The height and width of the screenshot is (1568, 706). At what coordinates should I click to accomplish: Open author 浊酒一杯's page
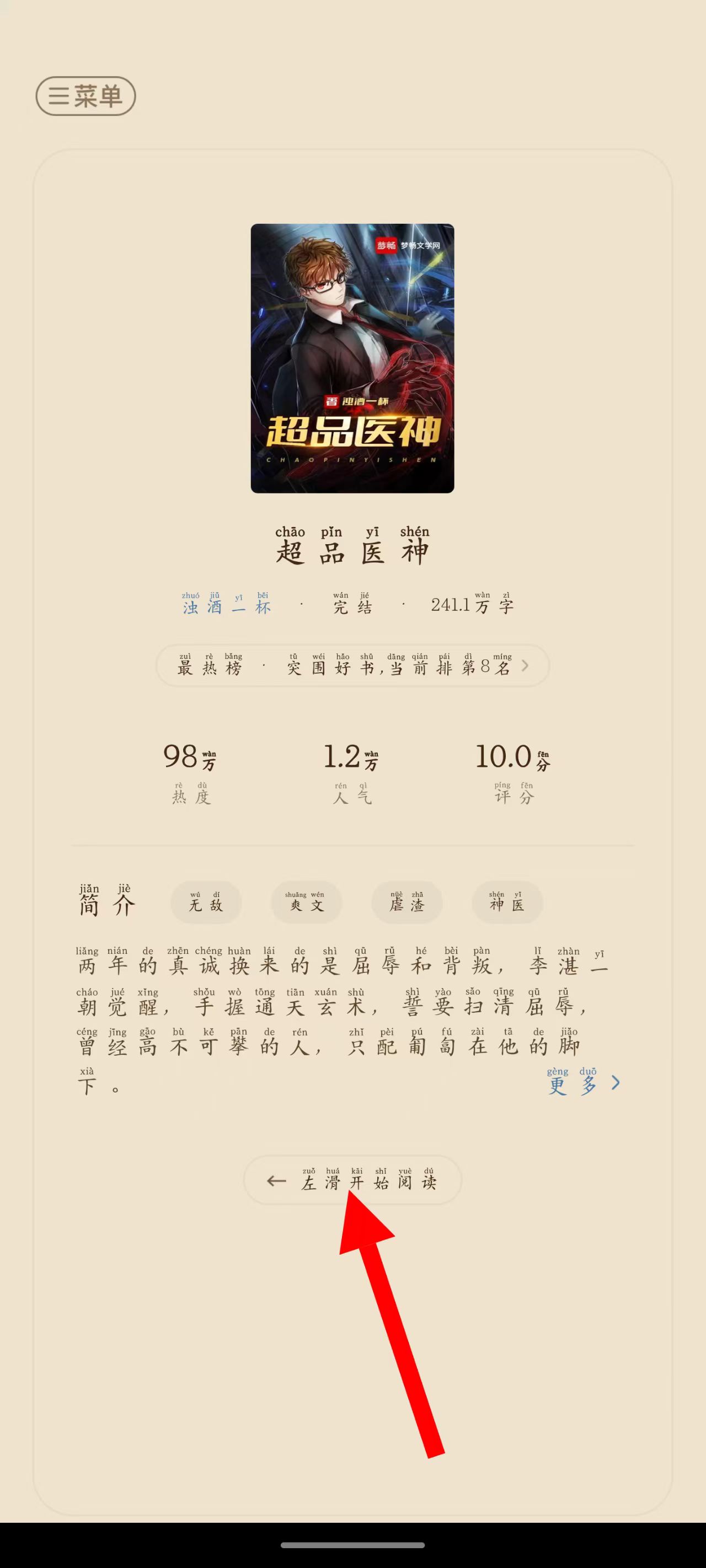227,605
